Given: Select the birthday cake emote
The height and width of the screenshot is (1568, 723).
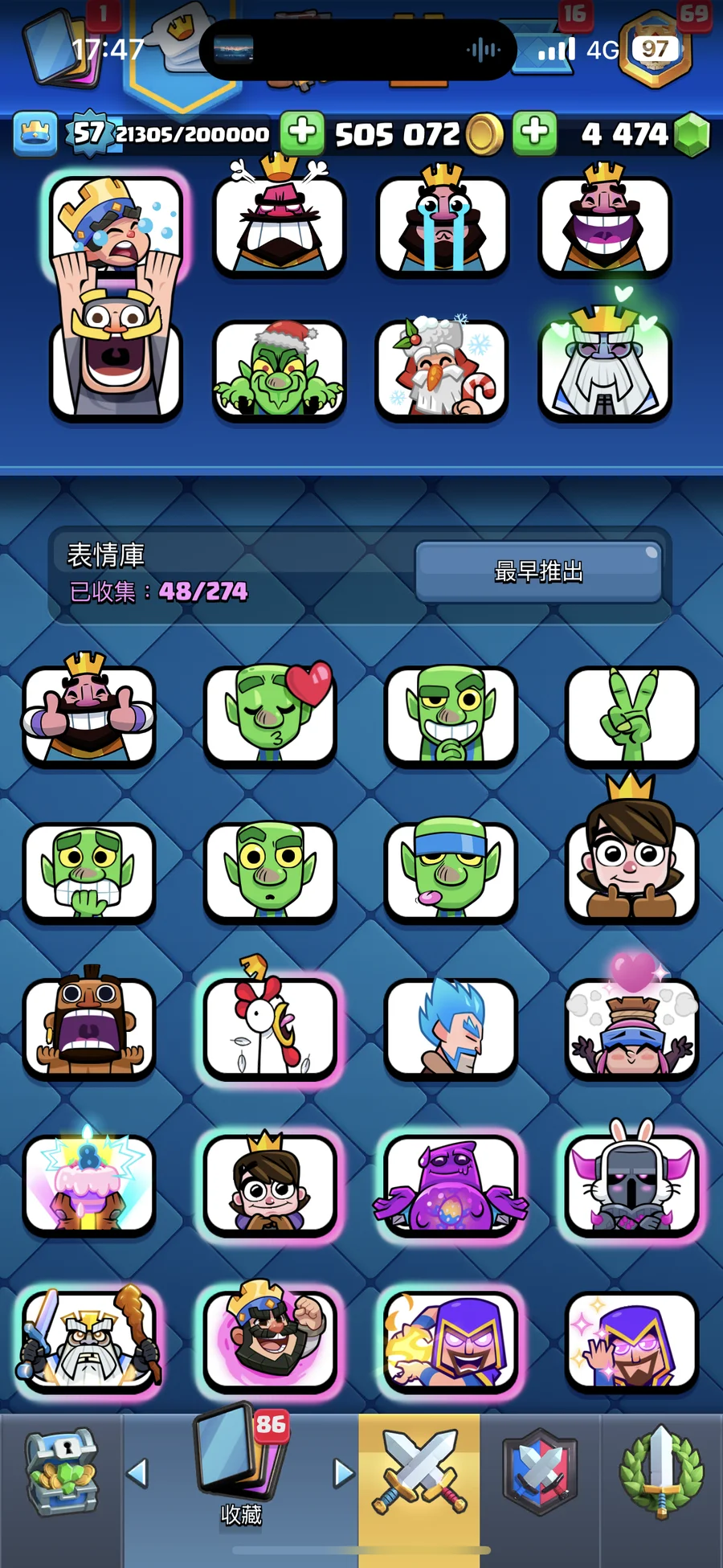Looking at the screenshot, I should pyautogui.click(x=88, y=1183).
